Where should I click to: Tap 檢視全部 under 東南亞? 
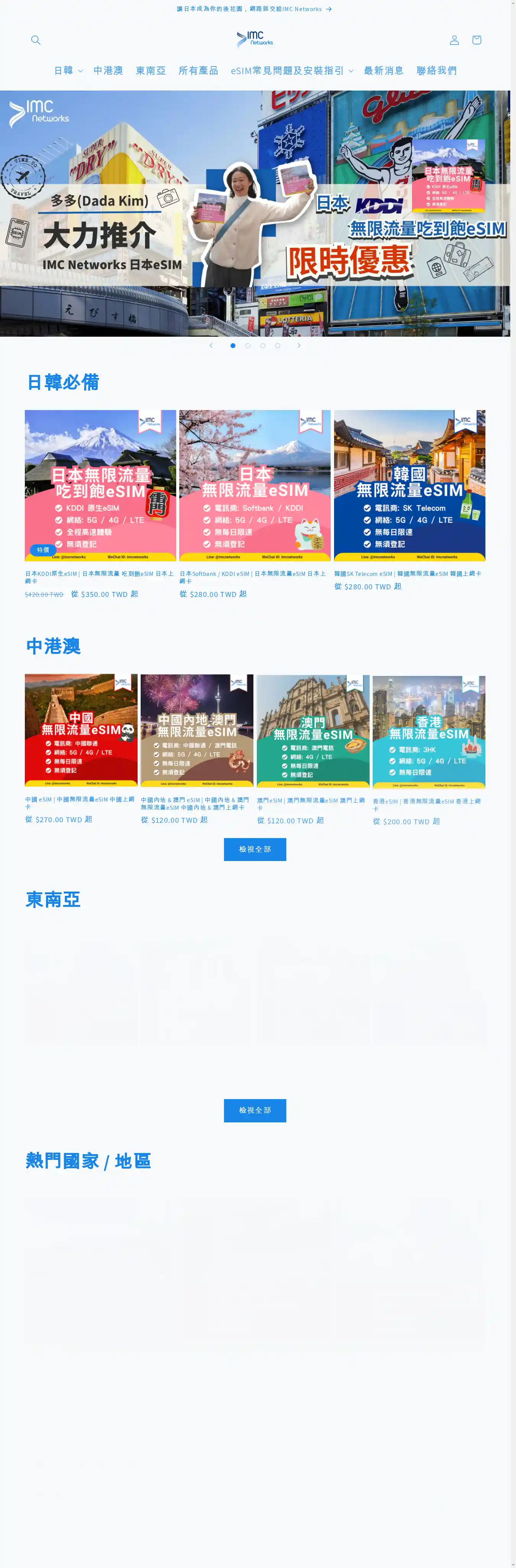point(254,1110)
